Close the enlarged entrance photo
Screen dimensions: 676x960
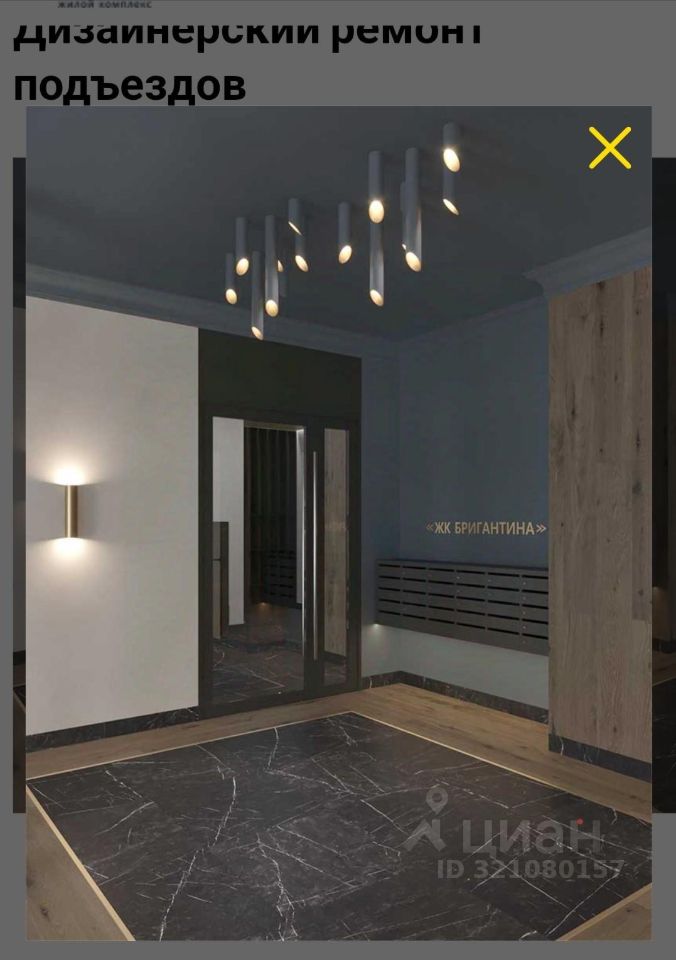609,148
